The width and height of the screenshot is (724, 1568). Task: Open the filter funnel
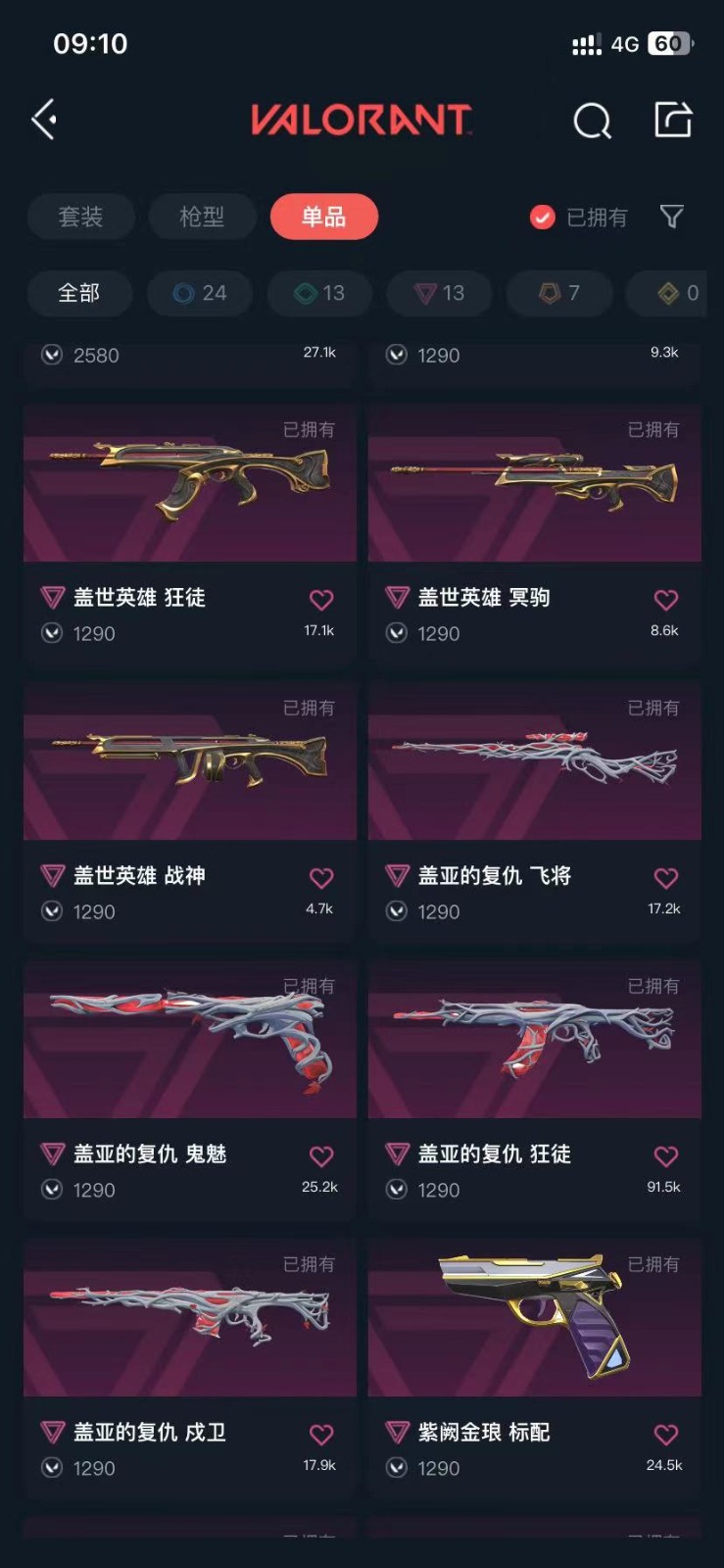point(671,217)
